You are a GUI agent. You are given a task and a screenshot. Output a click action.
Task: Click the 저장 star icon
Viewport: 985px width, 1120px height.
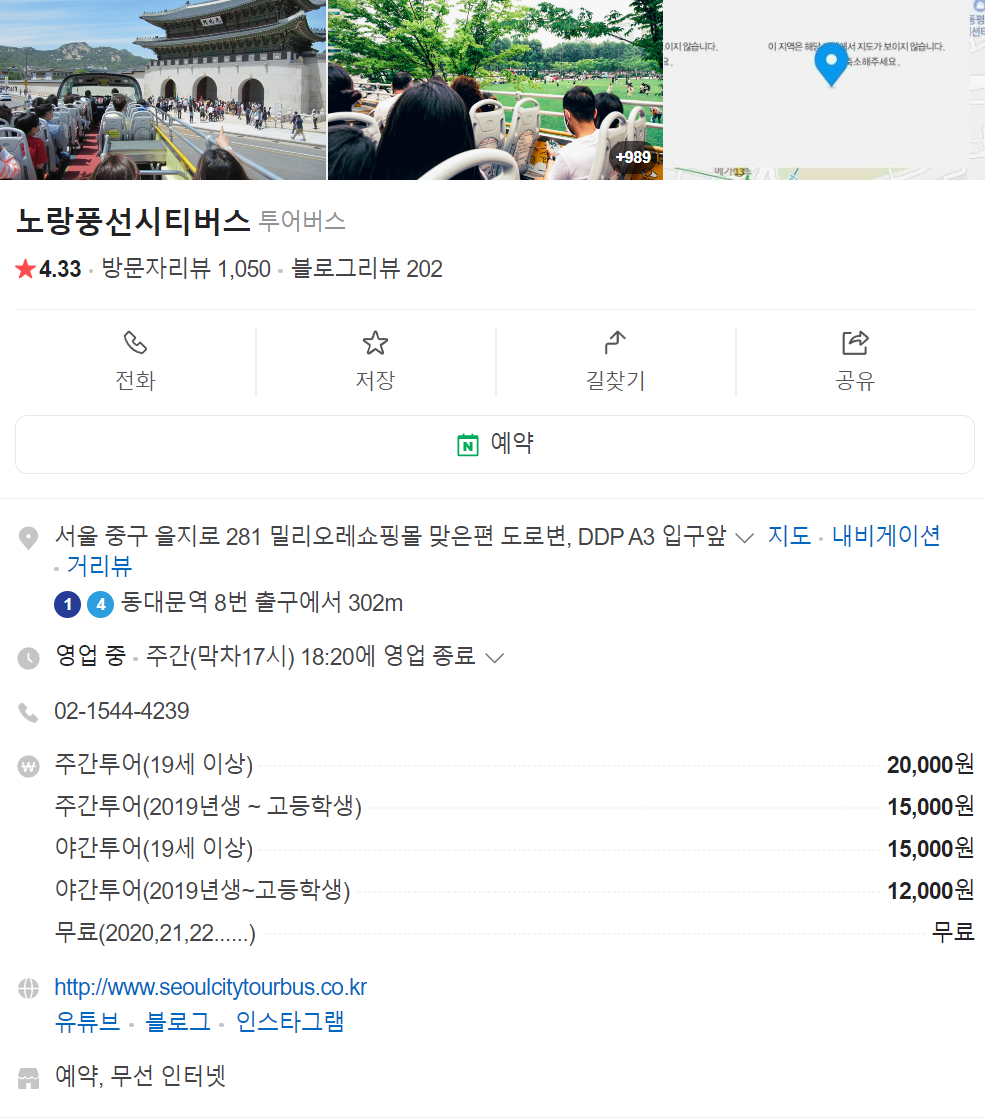[x=375, y=342]
